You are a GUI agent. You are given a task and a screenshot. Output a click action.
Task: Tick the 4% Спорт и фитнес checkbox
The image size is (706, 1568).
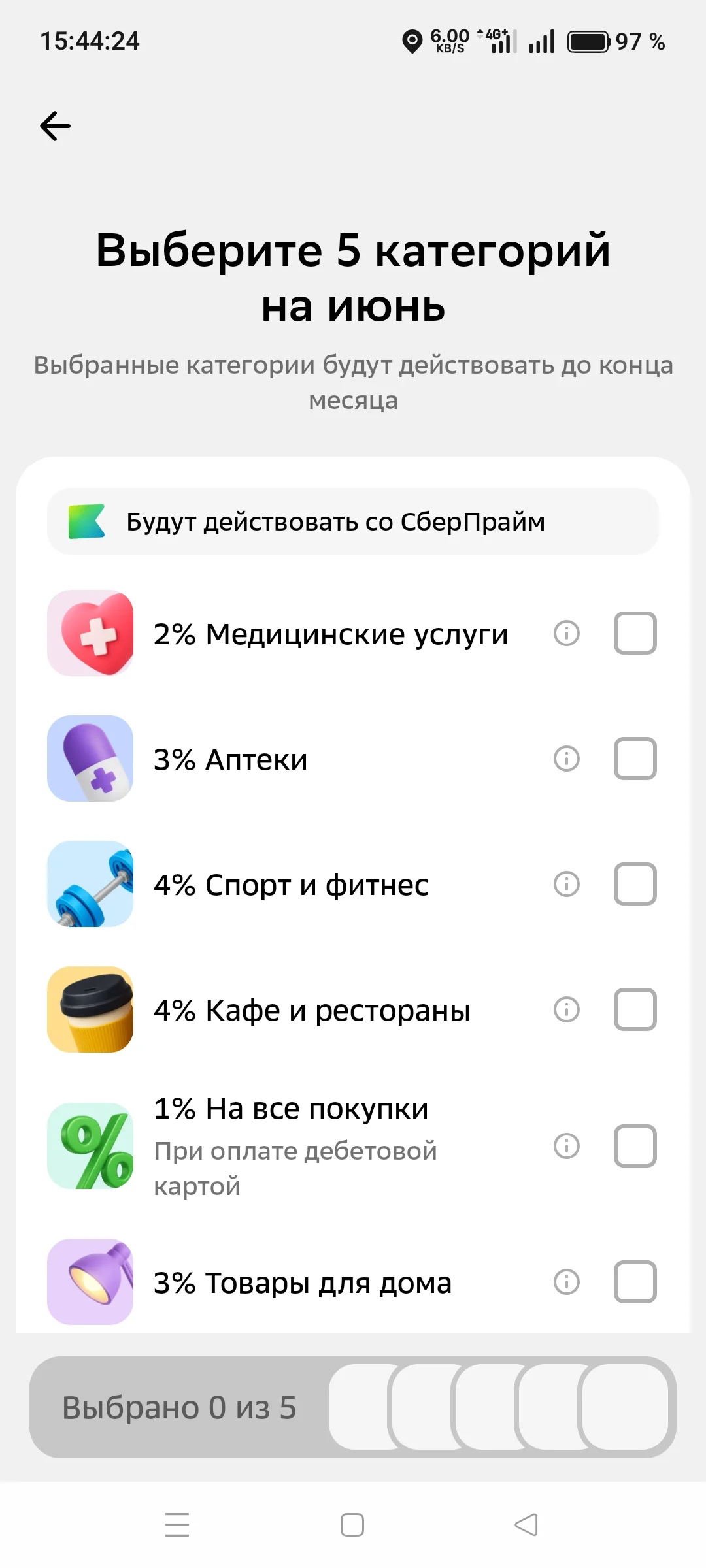[635, 884]
